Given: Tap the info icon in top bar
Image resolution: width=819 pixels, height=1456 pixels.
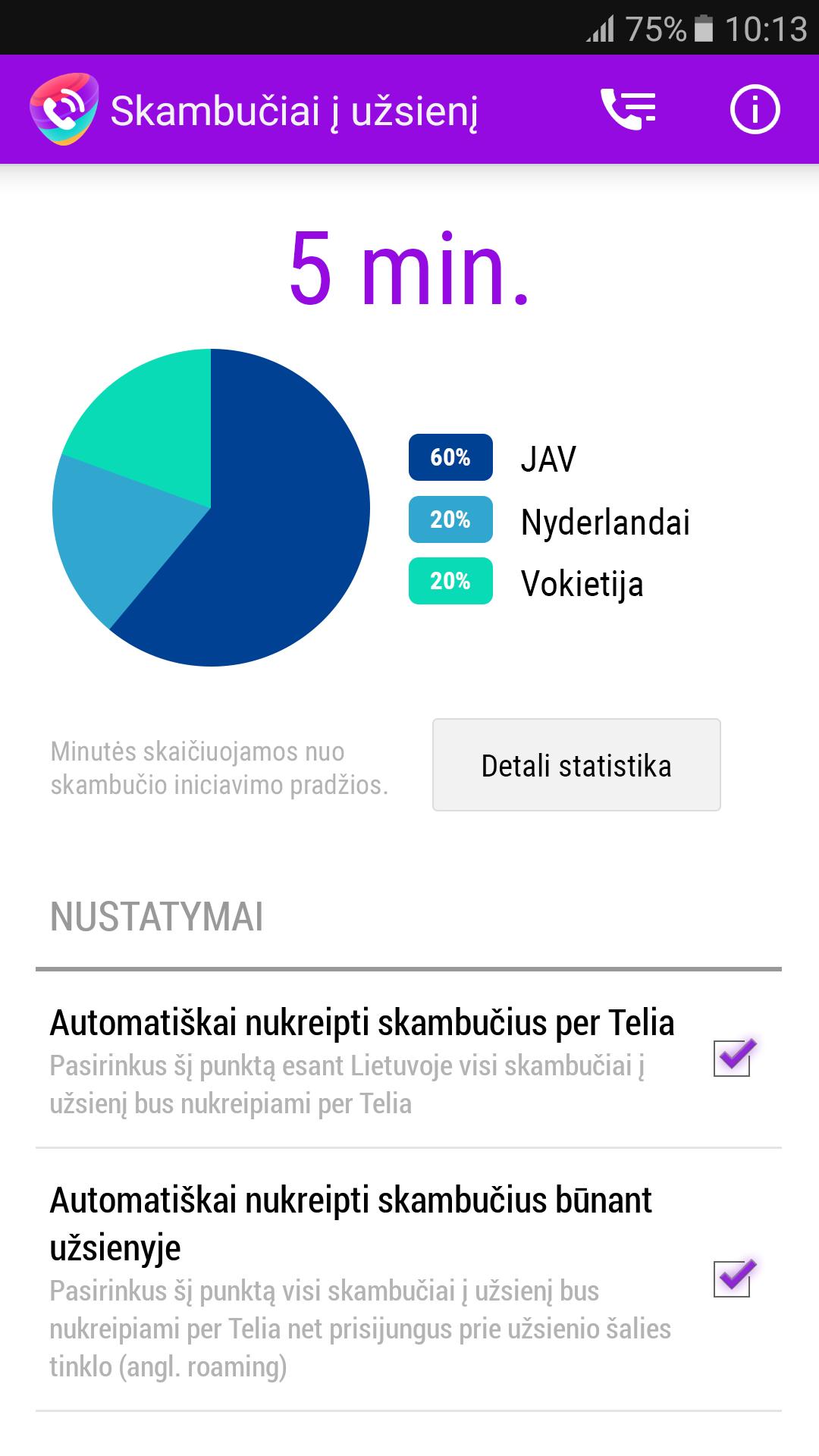Looking at the screenshot, I should tap(754, 108).
